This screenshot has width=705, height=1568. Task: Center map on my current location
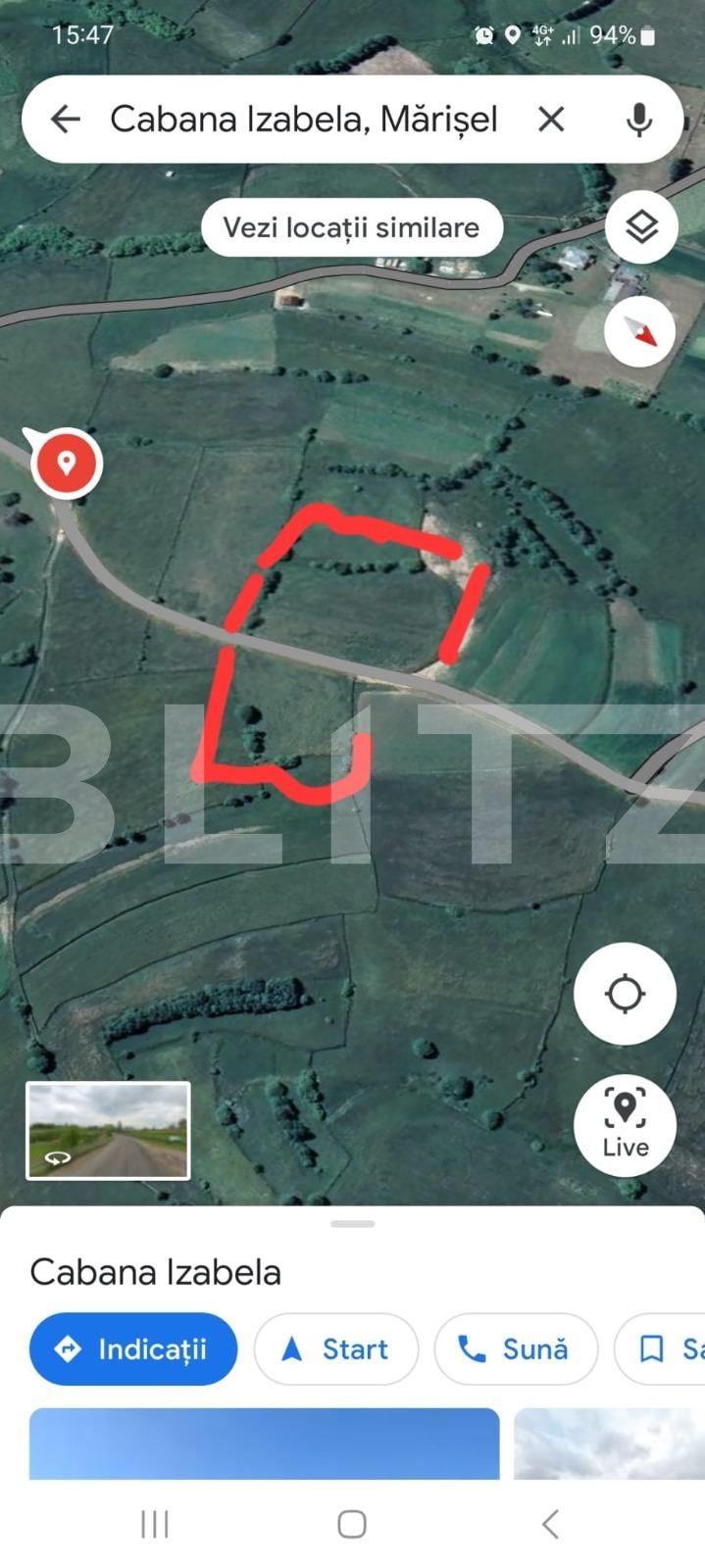[625, 994]
